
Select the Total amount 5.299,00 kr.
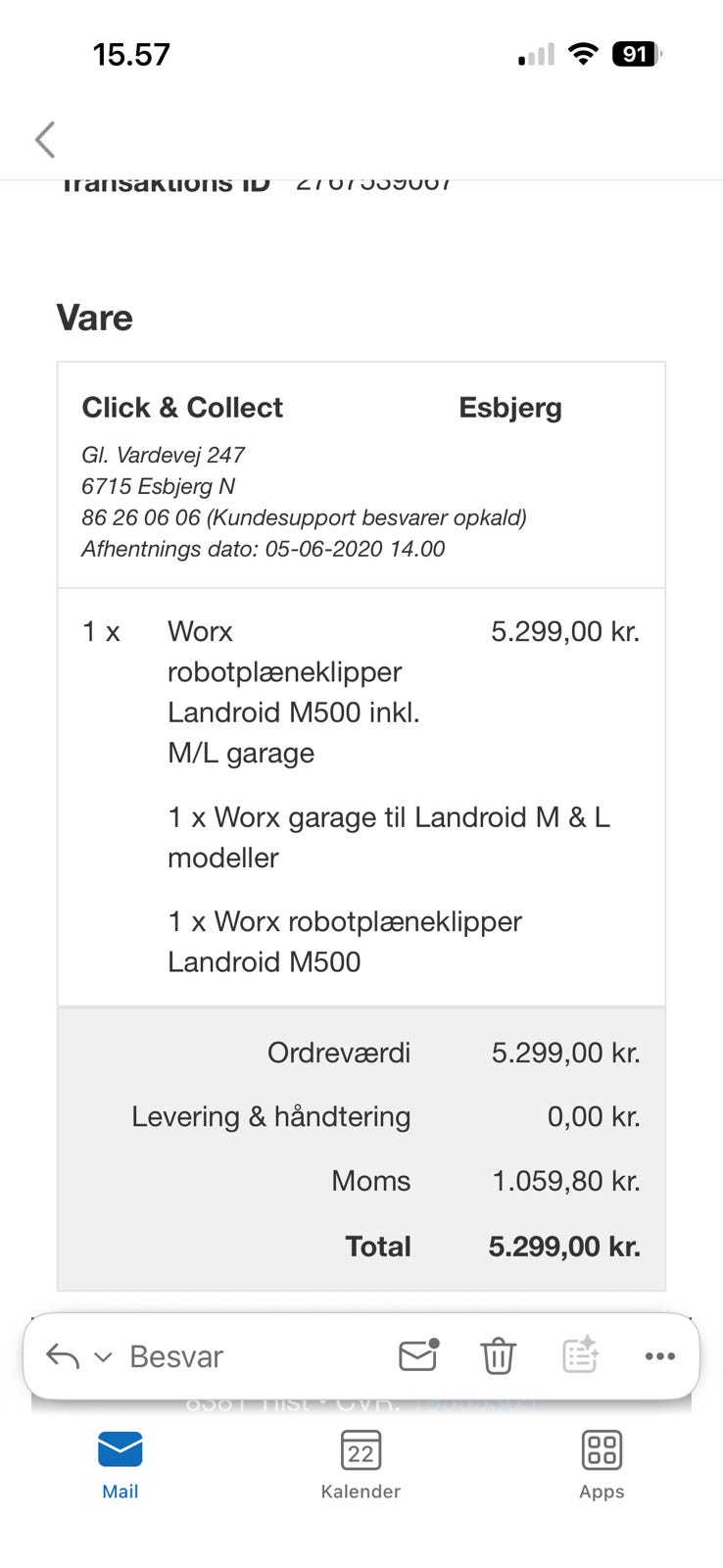pos(562,1246)
